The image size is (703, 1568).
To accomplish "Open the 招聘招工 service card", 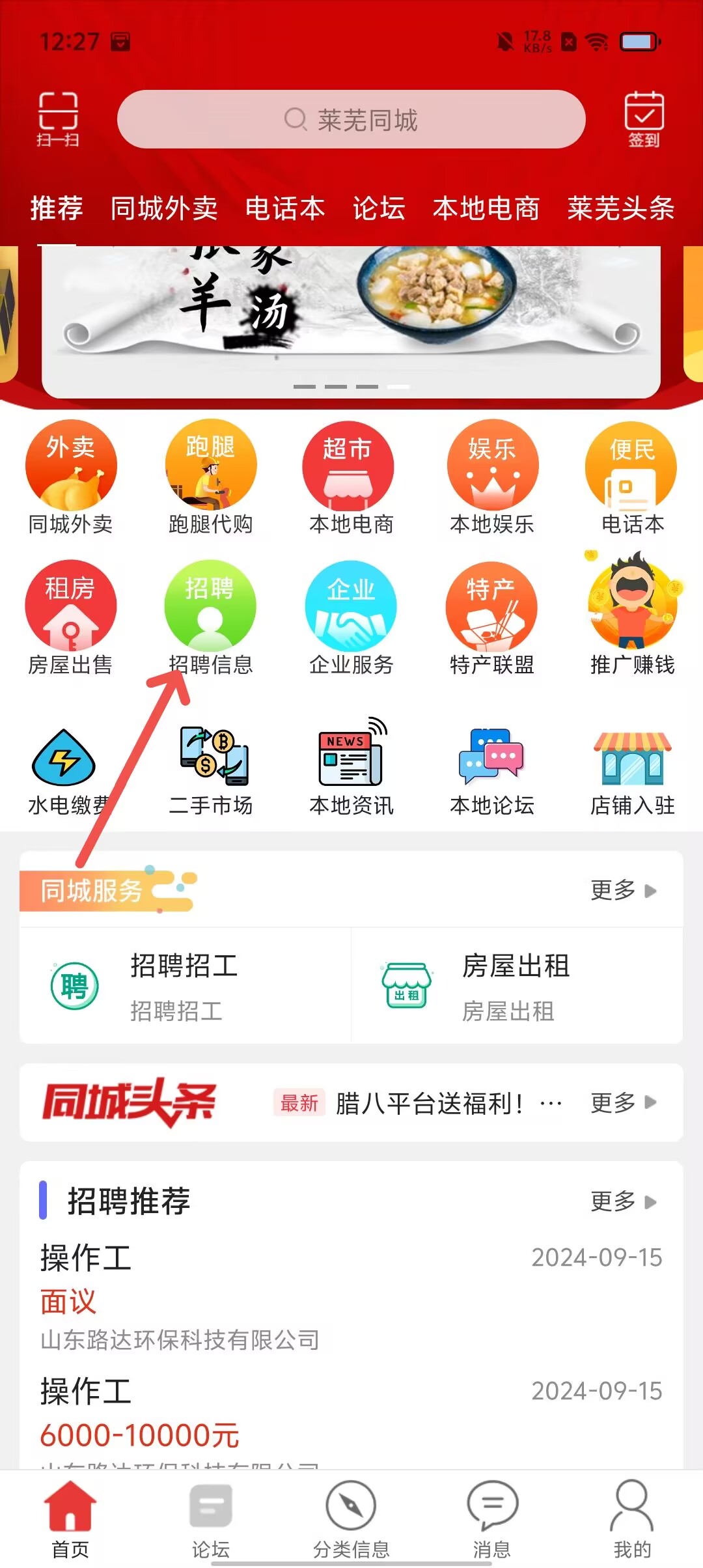I will [x=186, y=986].
